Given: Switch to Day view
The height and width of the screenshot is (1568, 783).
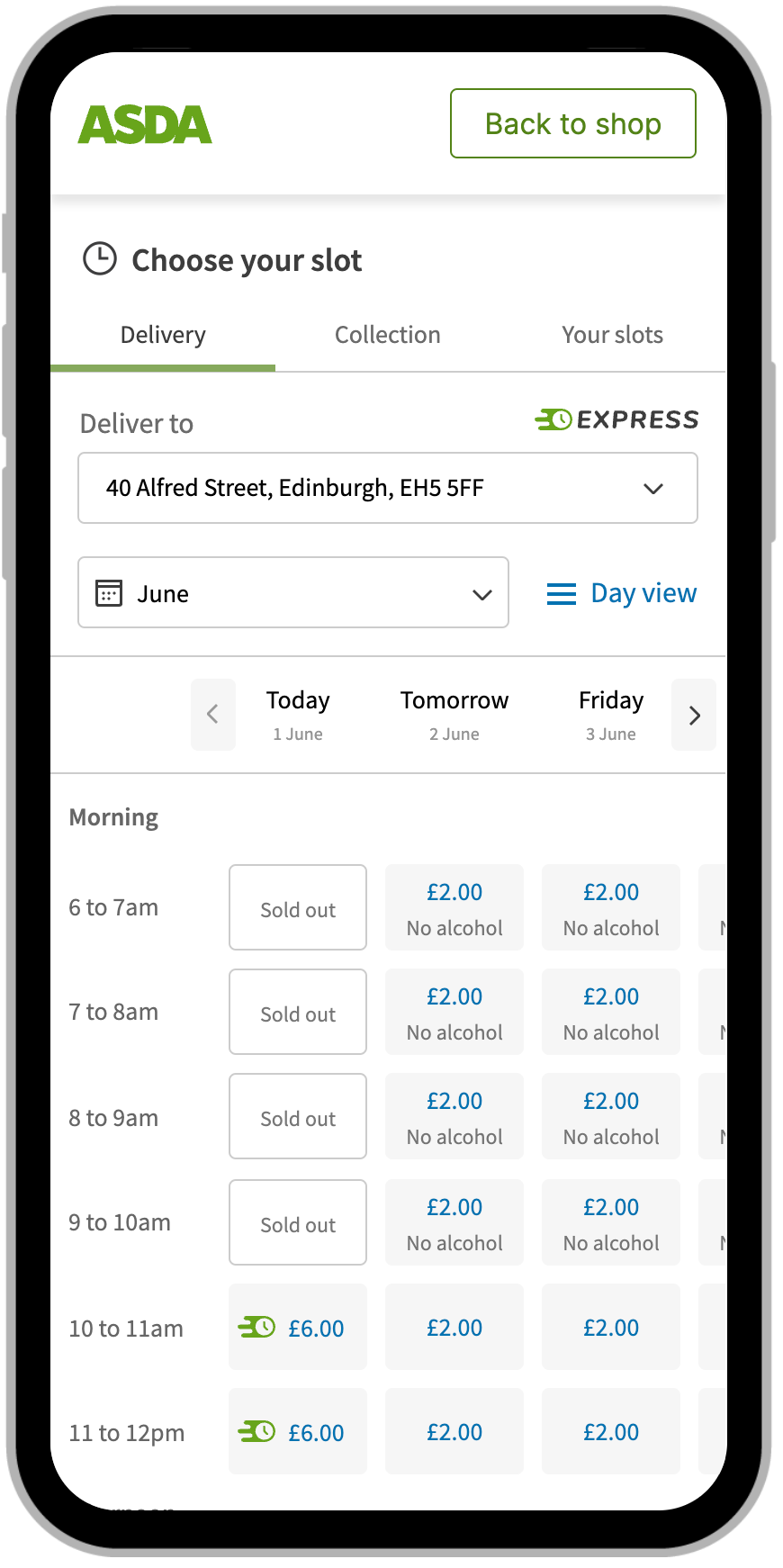Looking at the screenshot, I should (x=622, y=593).
